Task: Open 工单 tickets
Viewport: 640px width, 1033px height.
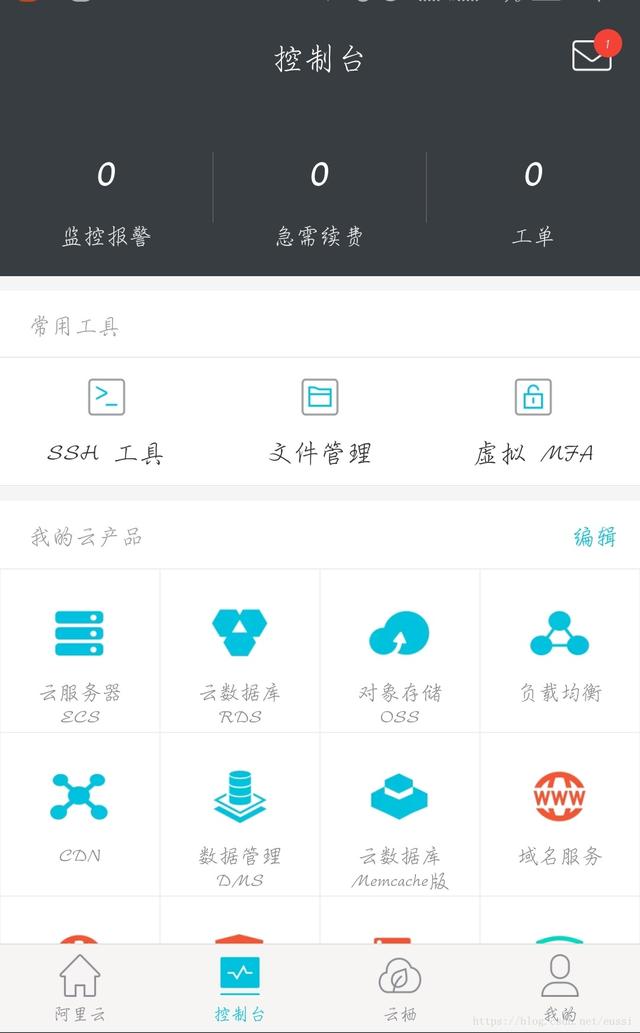Action: click(x=533, y=201)
